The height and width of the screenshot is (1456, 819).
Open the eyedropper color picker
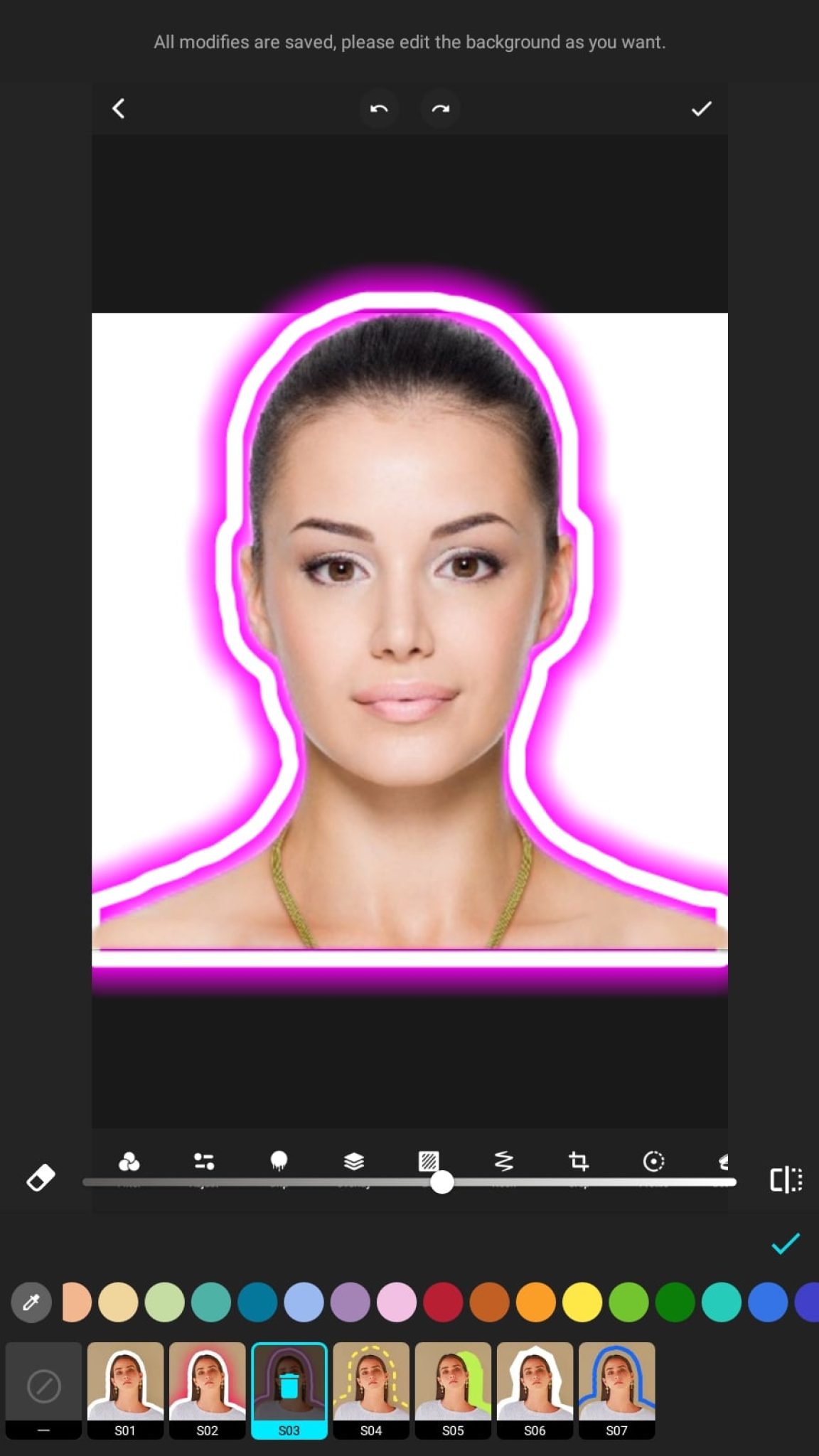[31, 1302]
